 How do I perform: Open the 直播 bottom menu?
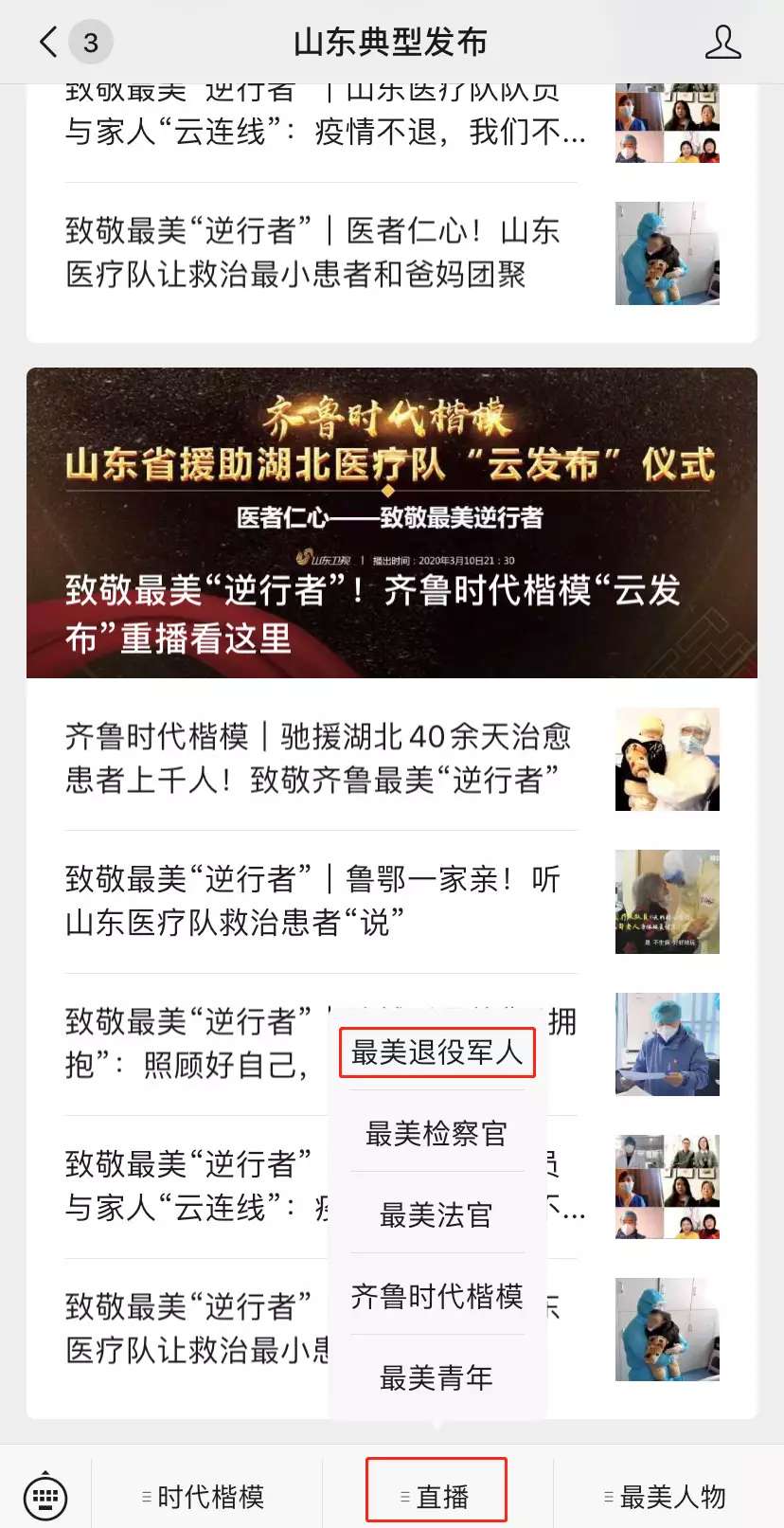(x=437, y=1497)
